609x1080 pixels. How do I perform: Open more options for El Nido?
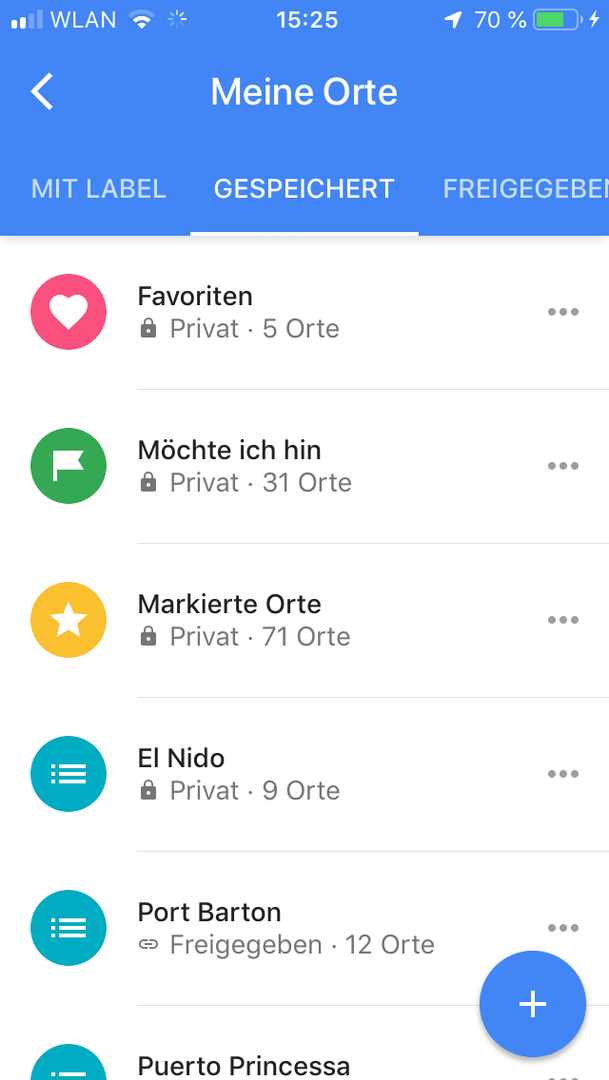tap(563, 774)
